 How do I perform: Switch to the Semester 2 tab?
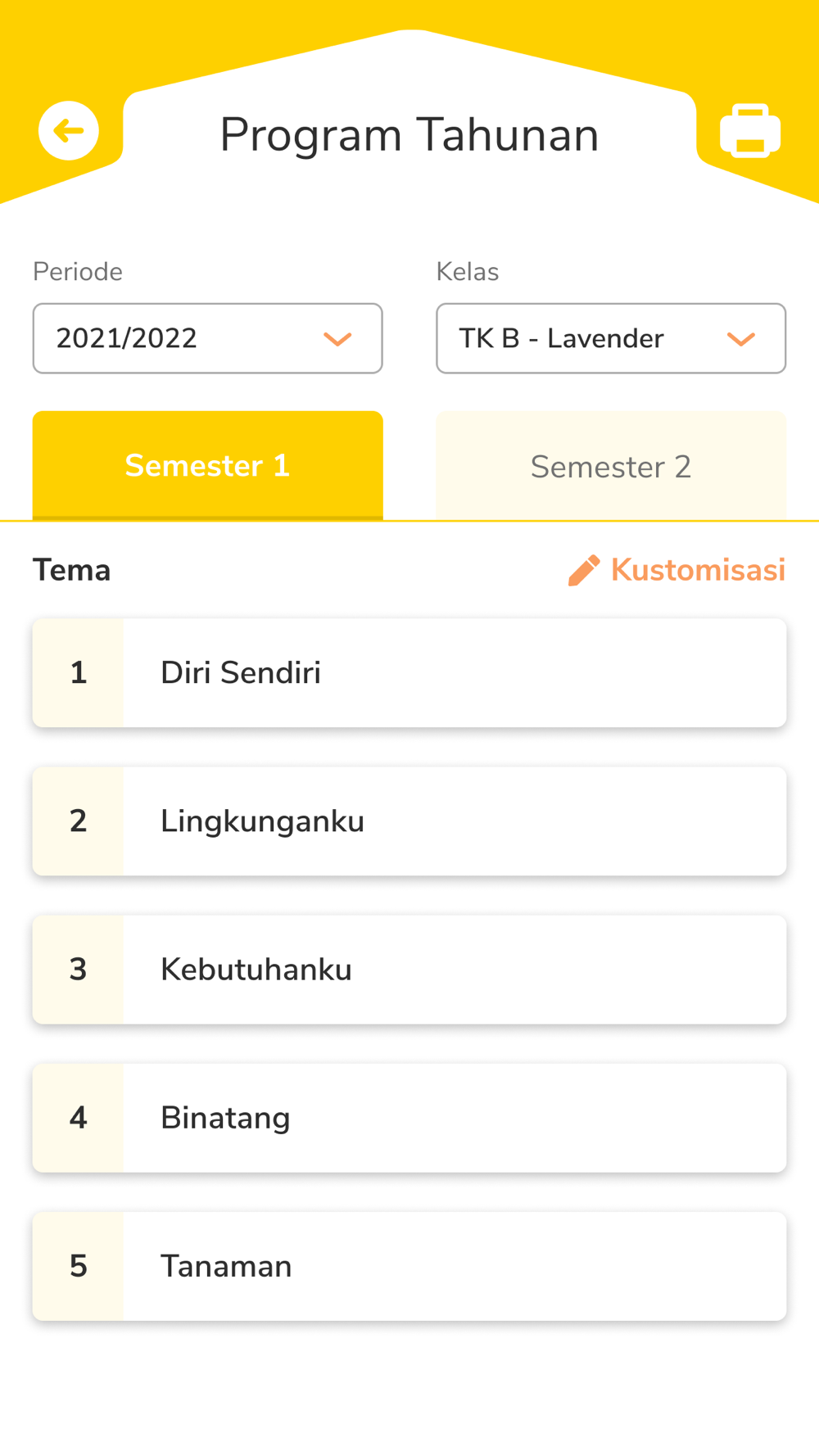tap(611, 465)
